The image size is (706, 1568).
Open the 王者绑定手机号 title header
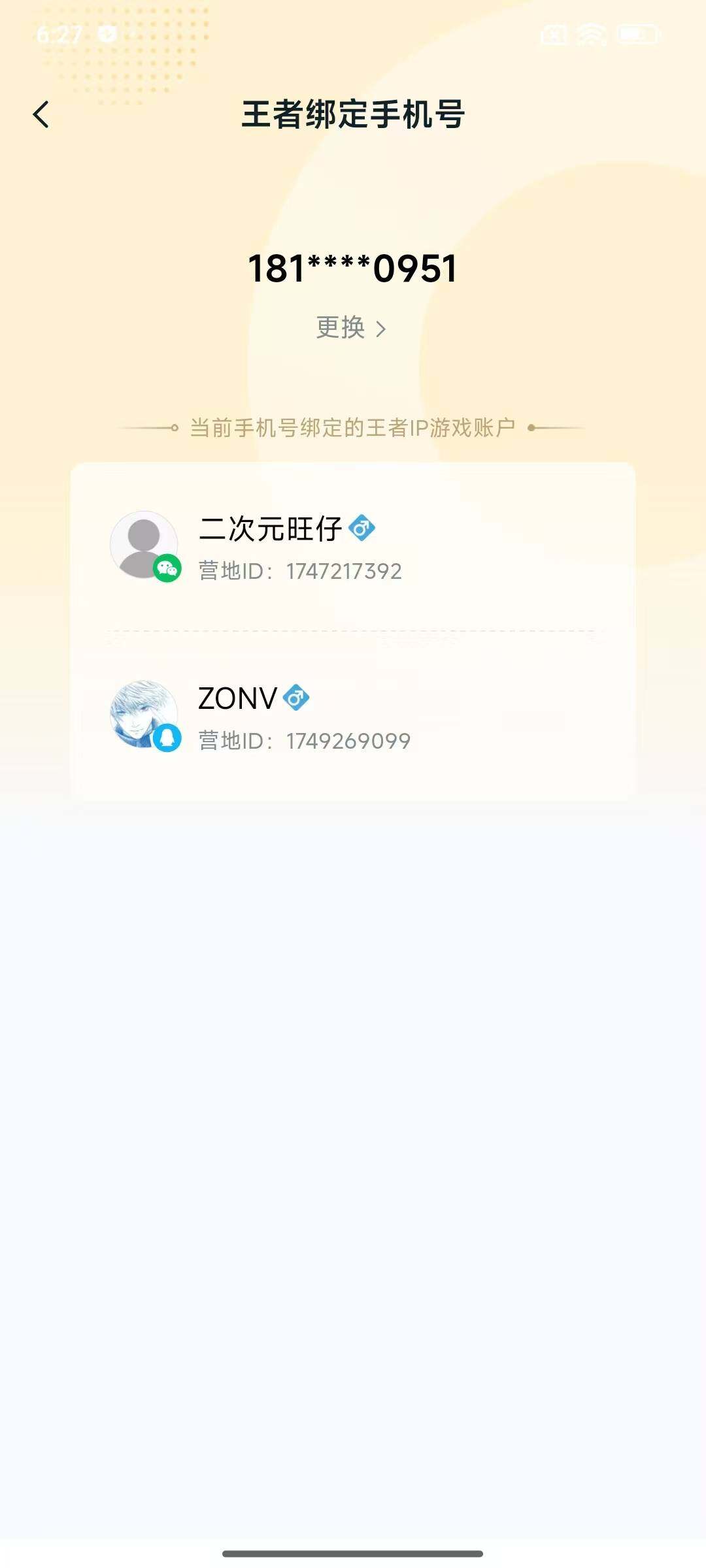click(x=353, y=113)
